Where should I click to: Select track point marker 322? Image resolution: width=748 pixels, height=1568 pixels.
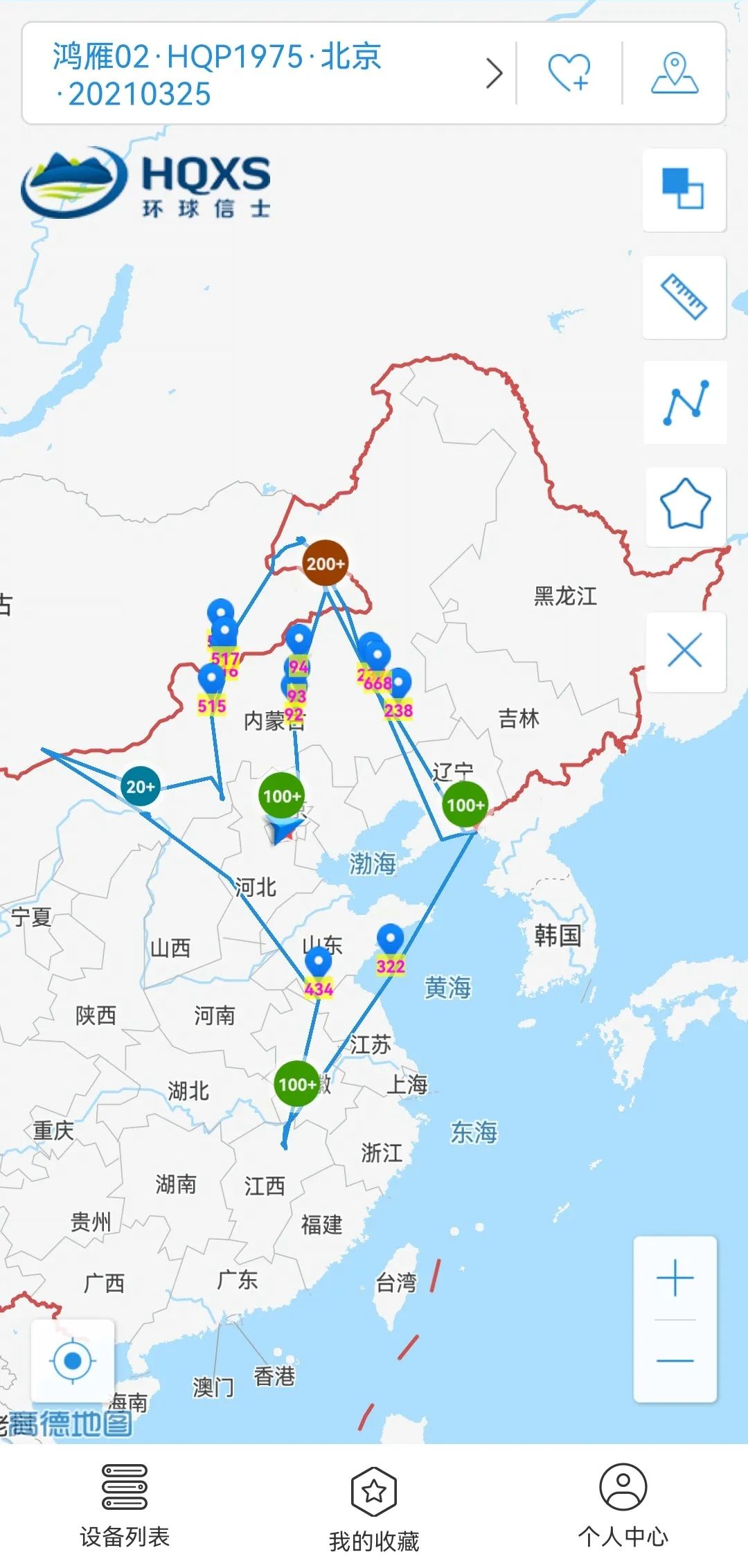(x=391, y=941)
